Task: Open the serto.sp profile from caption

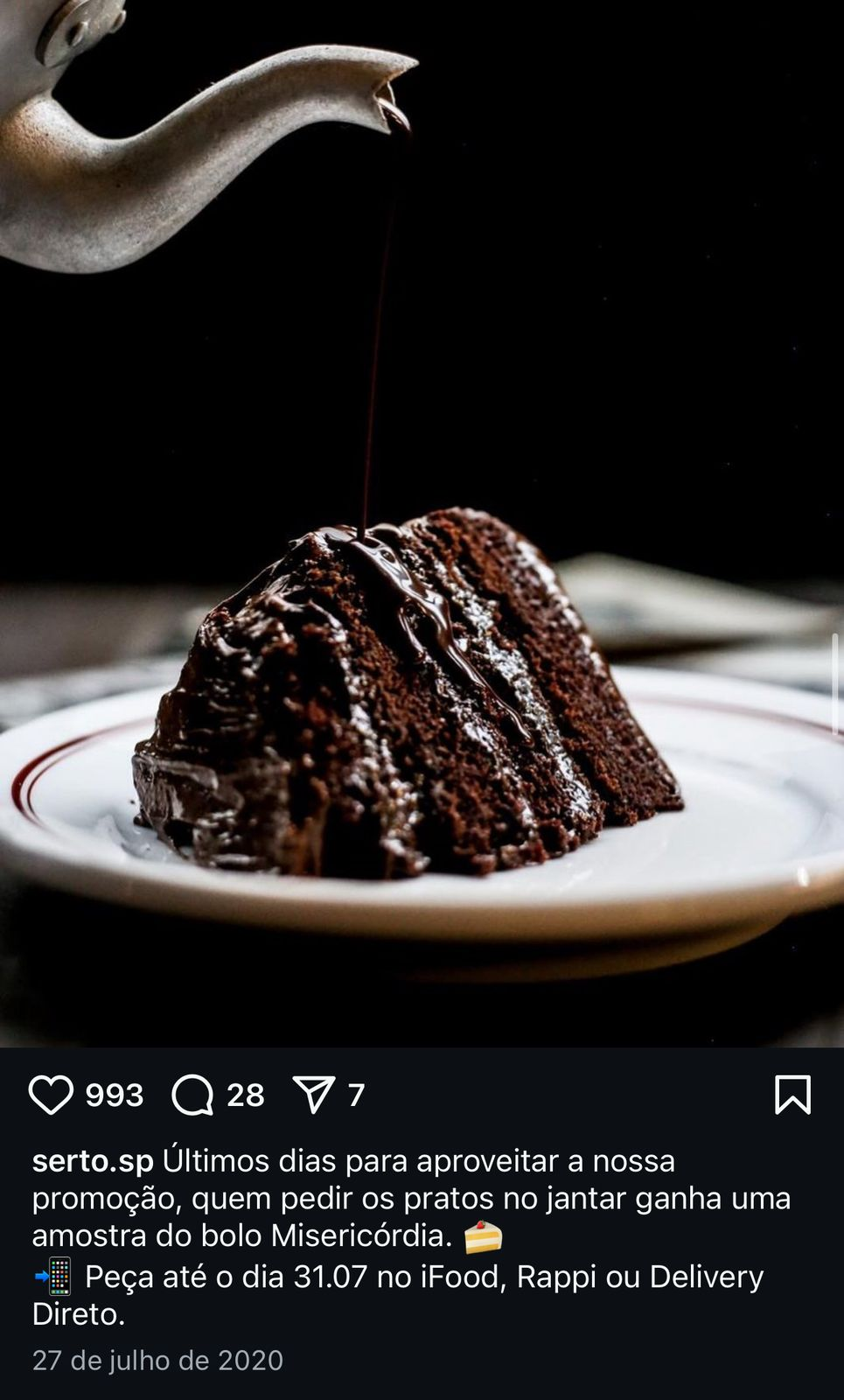Action: coord(93,1161)
